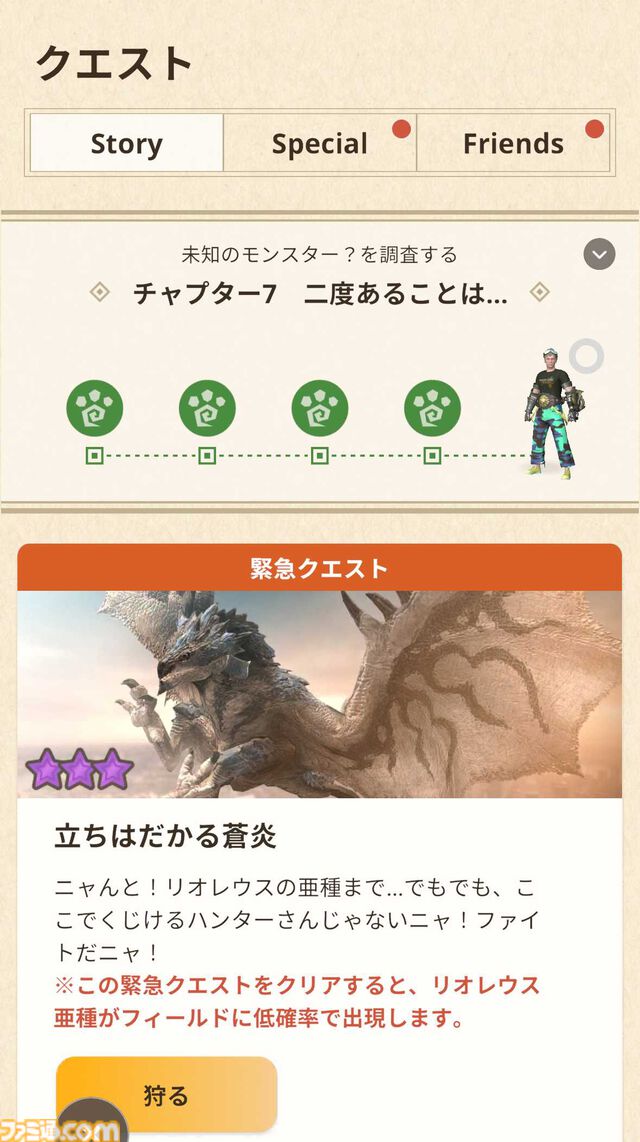Select the first green quest node
This screenshot has height=1142, width=640.
click(95, 409)
